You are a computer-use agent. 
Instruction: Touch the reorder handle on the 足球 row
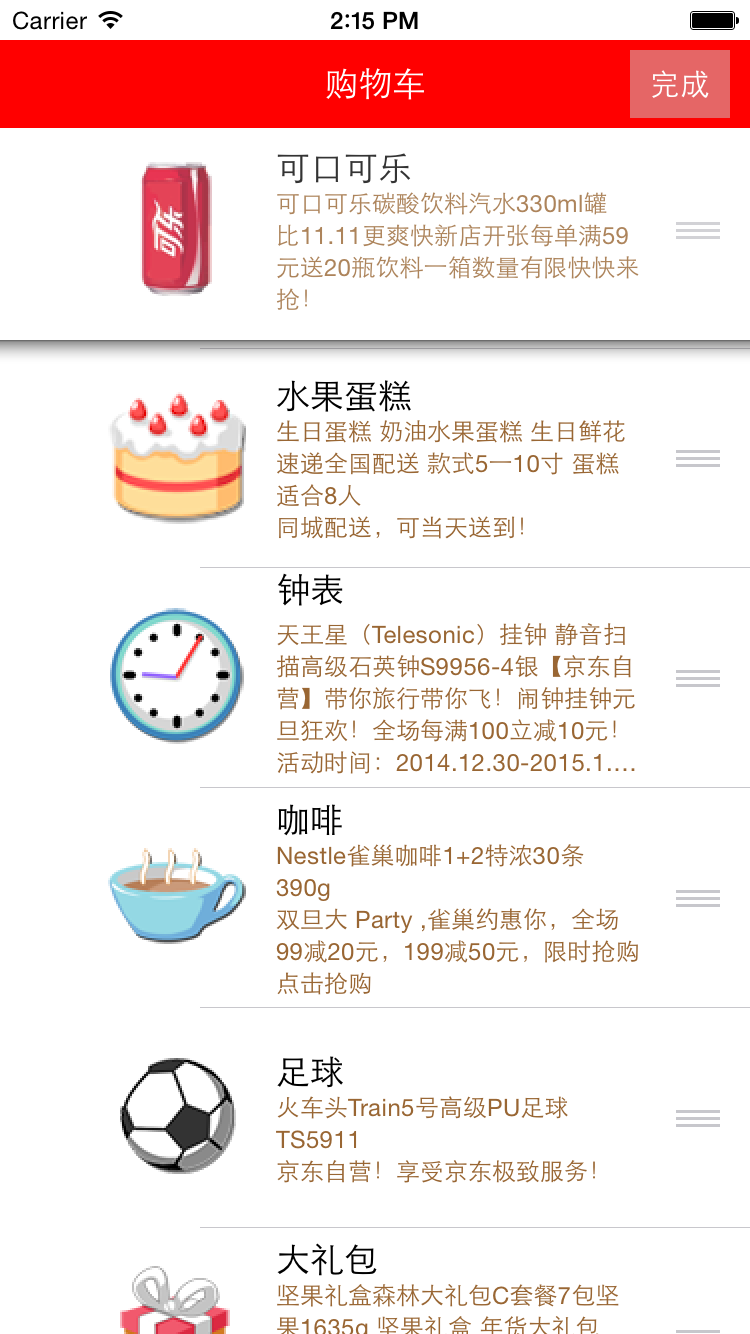(x=698, y=1118)
